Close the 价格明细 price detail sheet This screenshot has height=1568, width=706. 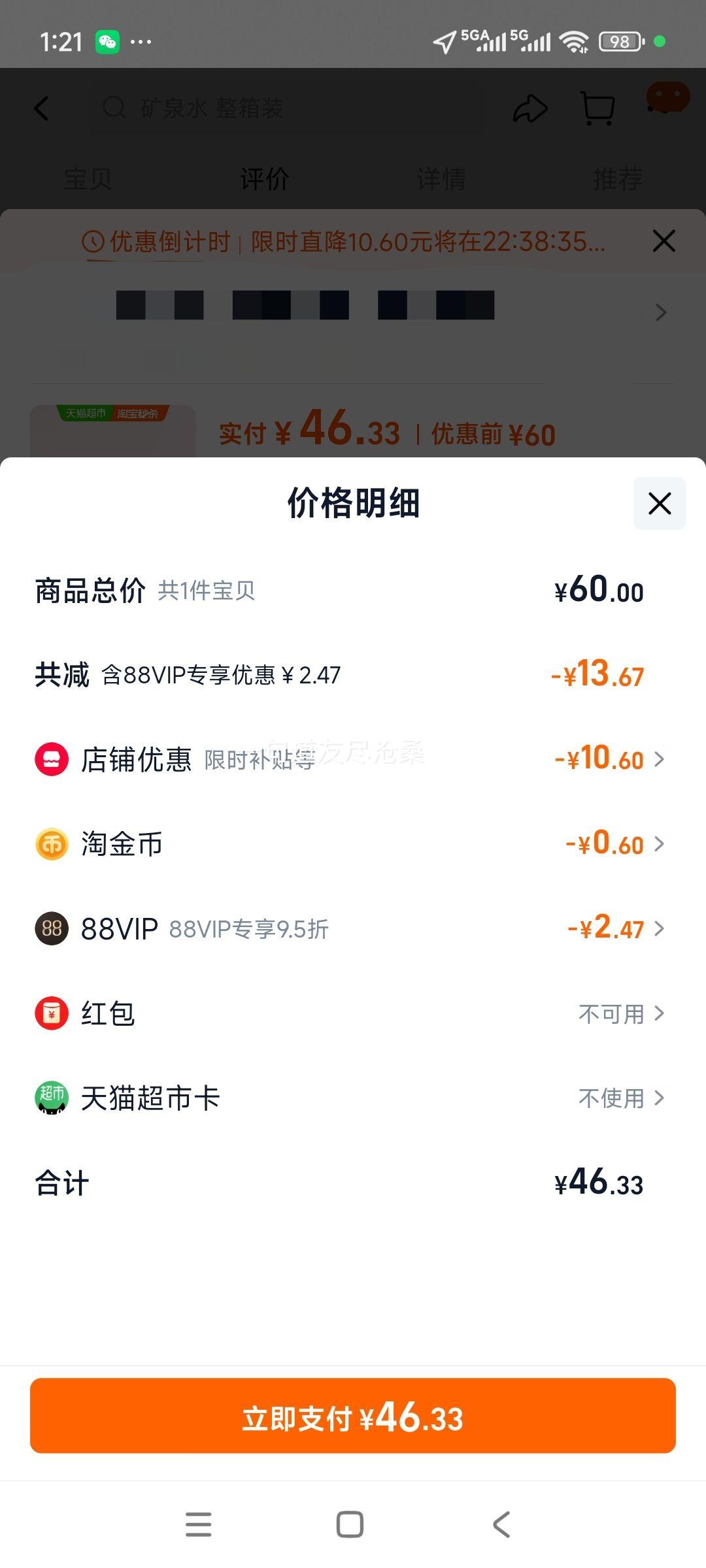click(659, 504)
